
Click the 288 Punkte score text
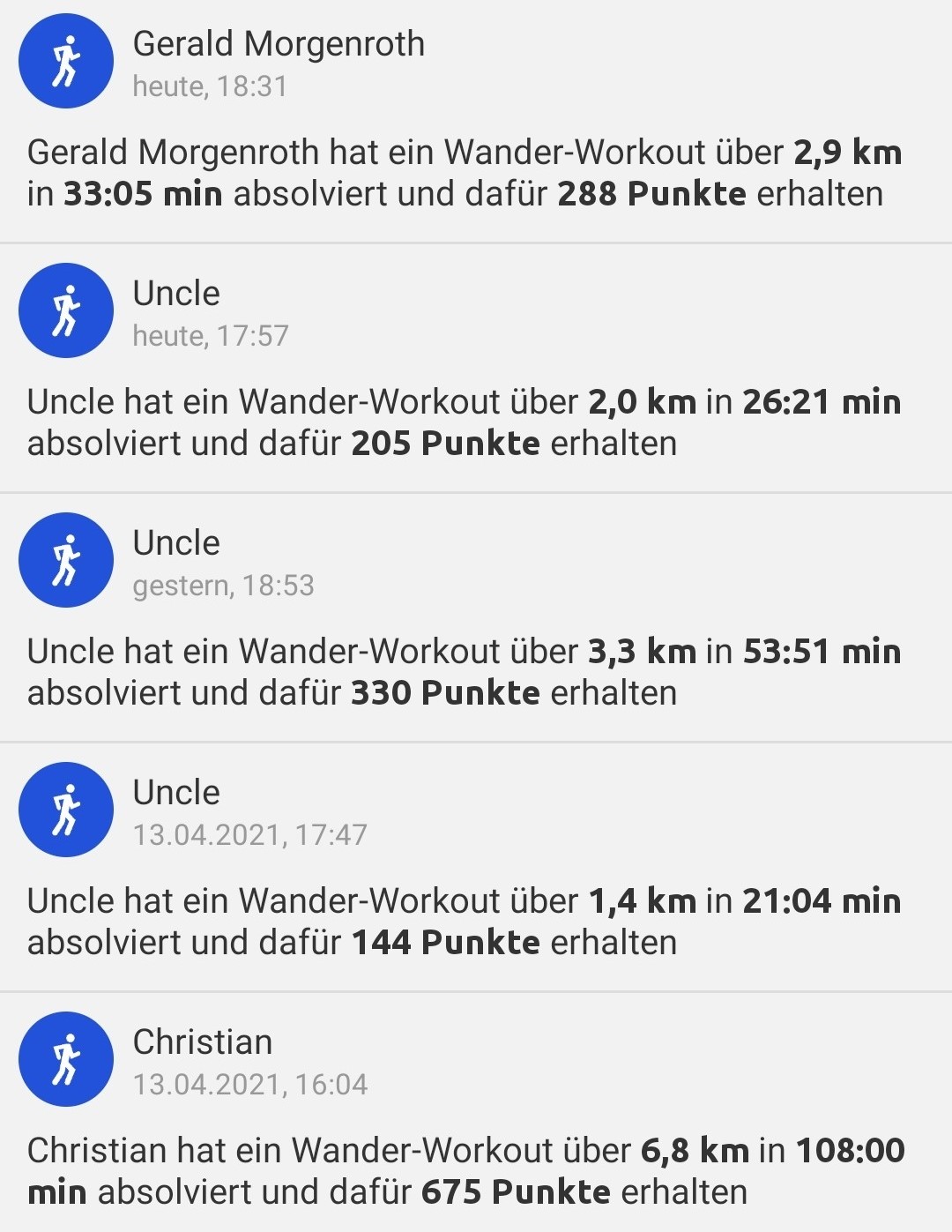click(652, 191)
